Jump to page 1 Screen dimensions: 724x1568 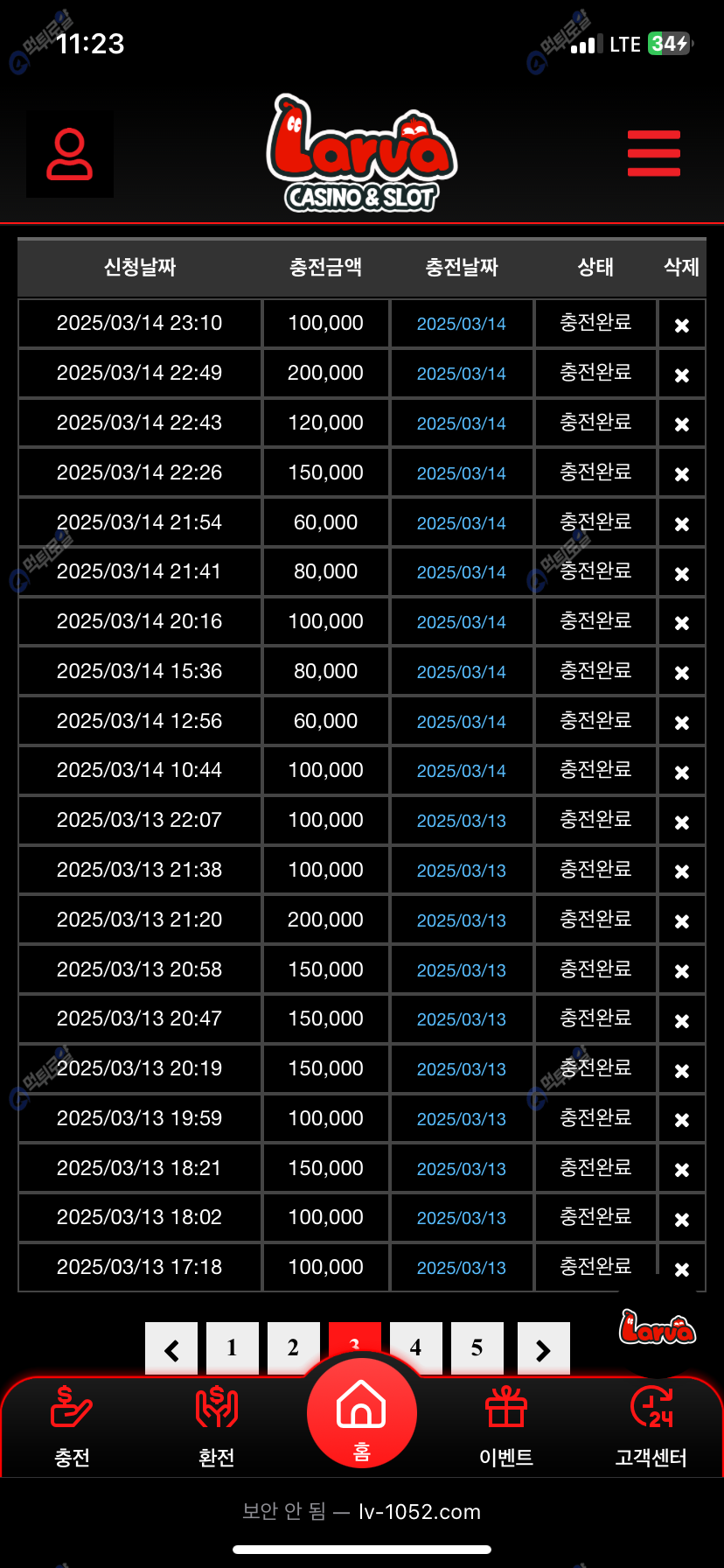coord(232,1347)
